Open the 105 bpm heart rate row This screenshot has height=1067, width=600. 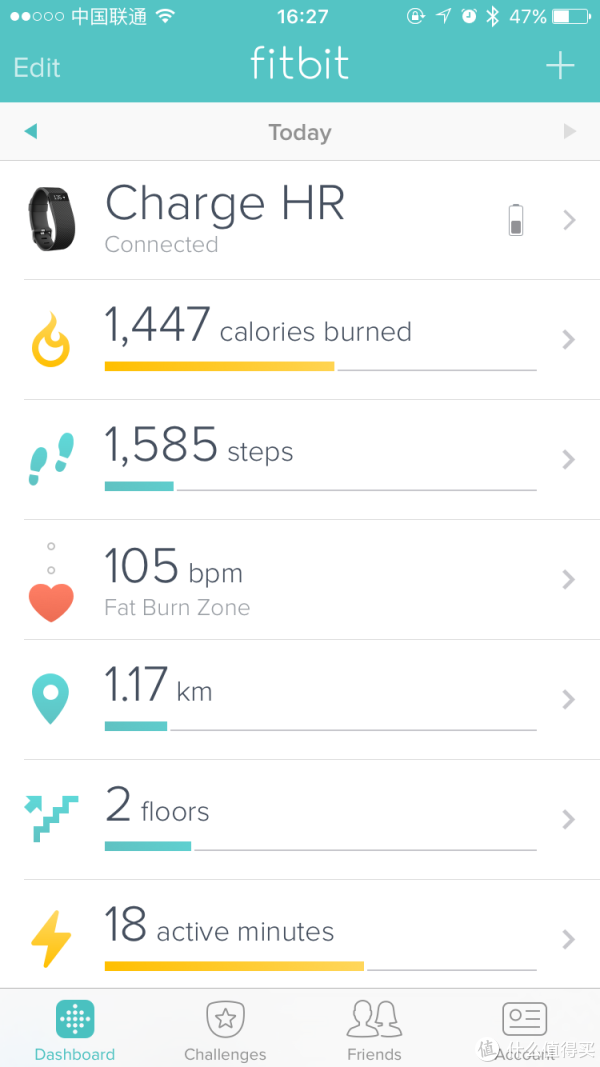(300, 579)
